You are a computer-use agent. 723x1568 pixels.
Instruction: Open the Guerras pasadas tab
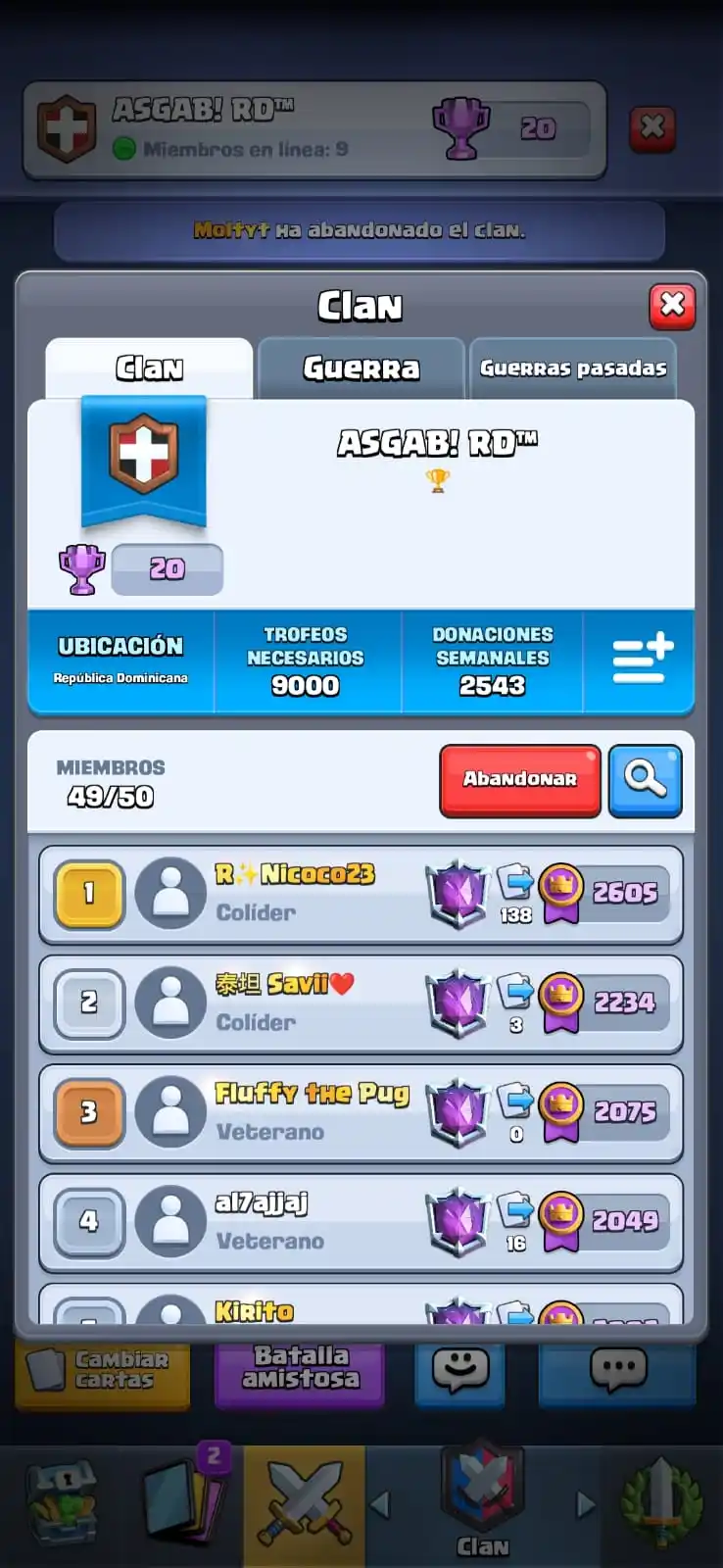coord(573,368)
